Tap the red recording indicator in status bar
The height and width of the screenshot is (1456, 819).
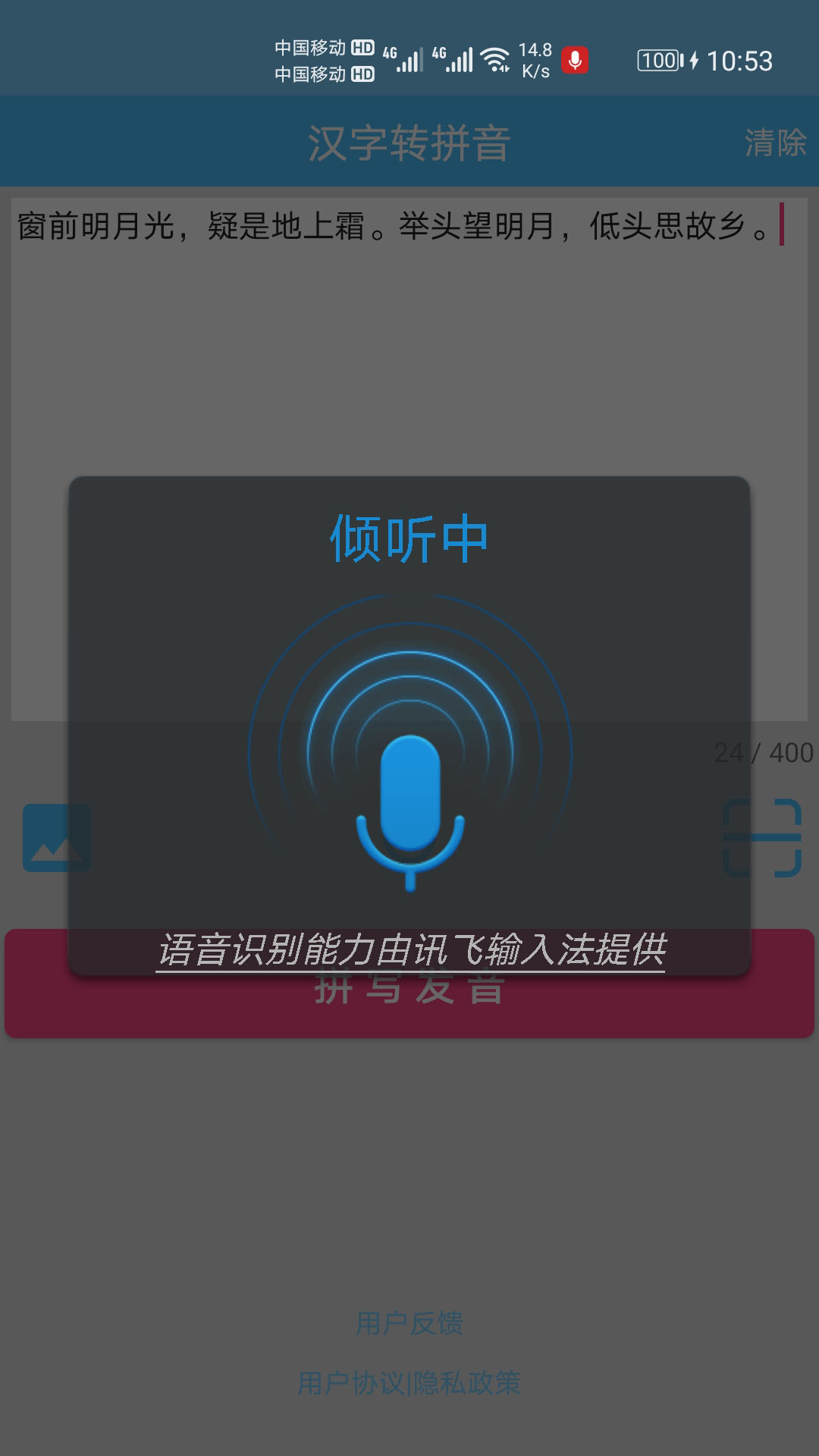(576, 61)
